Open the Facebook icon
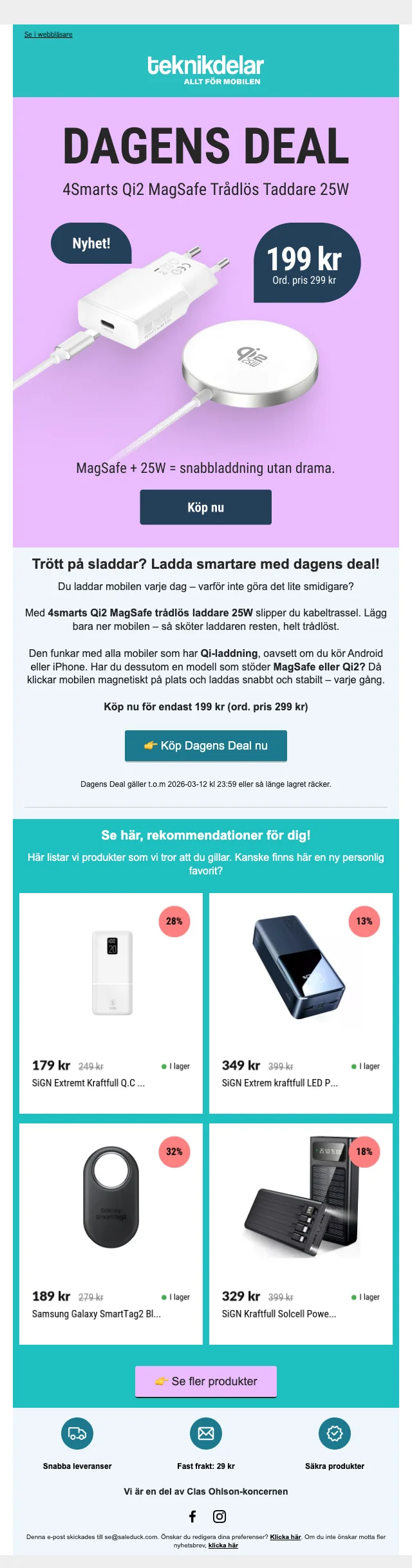Viewport: 412px width, 1568px height. point(192,1517)
